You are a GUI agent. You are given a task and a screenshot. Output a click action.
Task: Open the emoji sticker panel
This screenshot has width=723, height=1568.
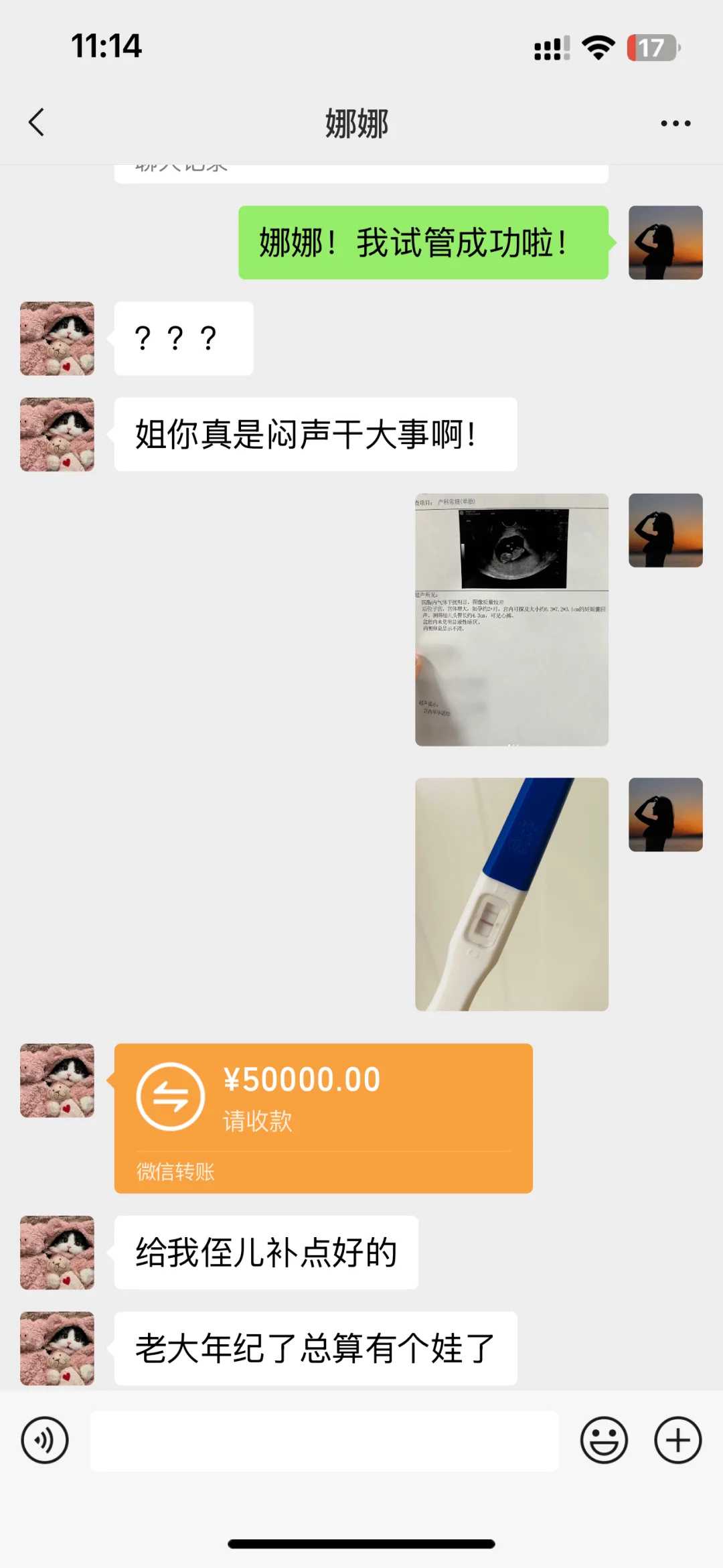point(604,1439)
